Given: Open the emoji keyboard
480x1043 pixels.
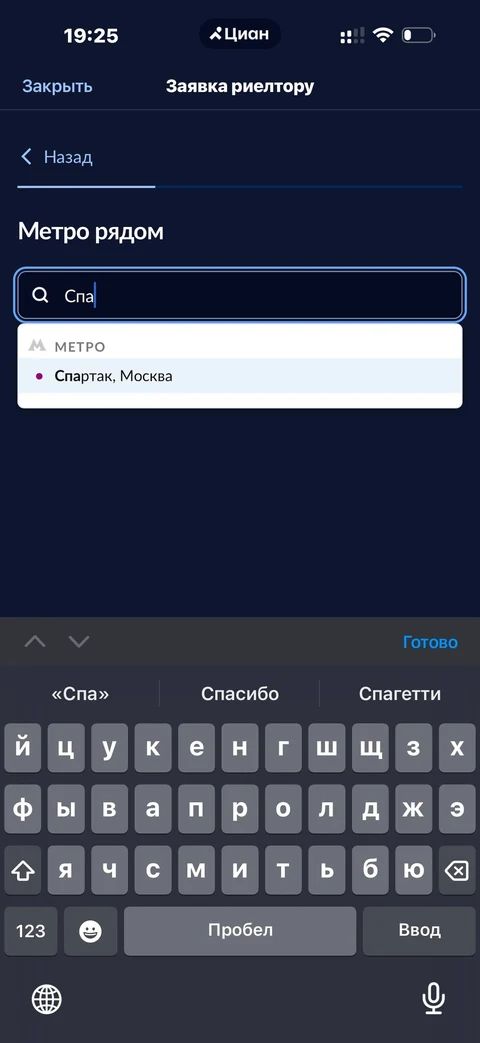Looking at the screenshot, I should 91,931.
